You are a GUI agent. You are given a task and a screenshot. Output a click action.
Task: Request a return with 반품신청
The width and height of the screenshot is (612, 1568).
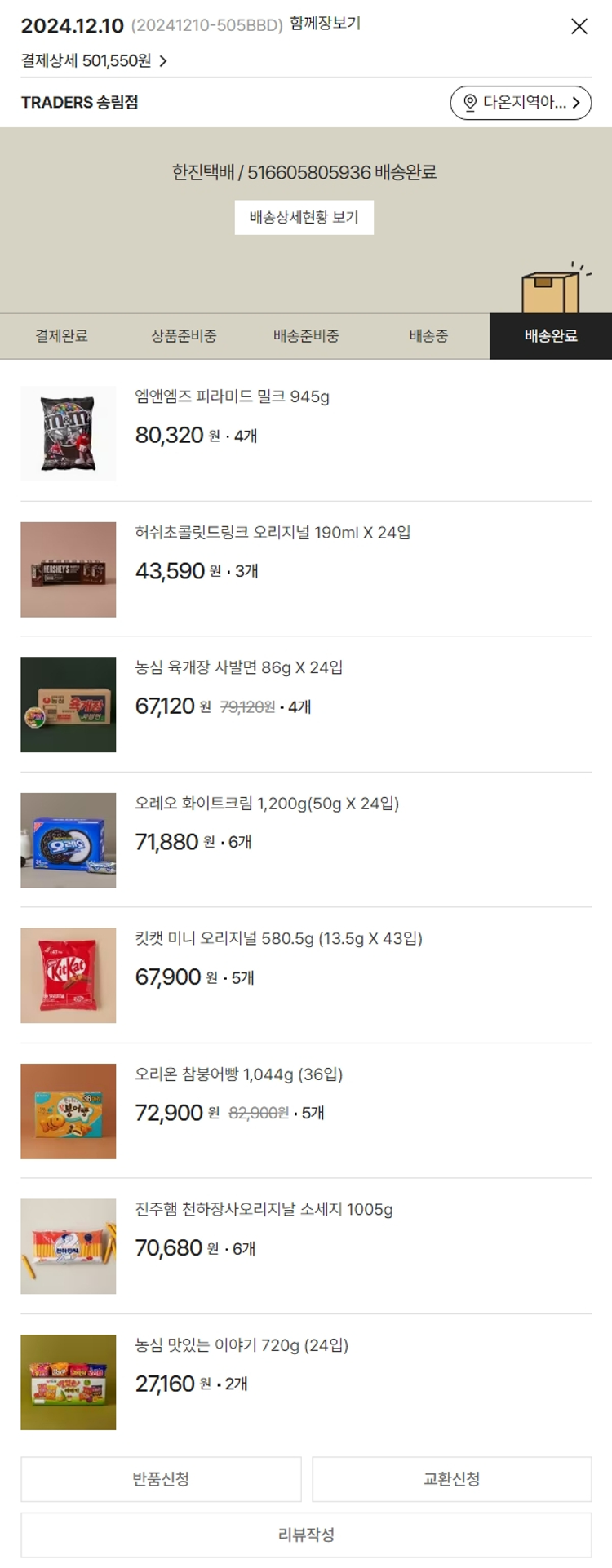[161, 1479]
